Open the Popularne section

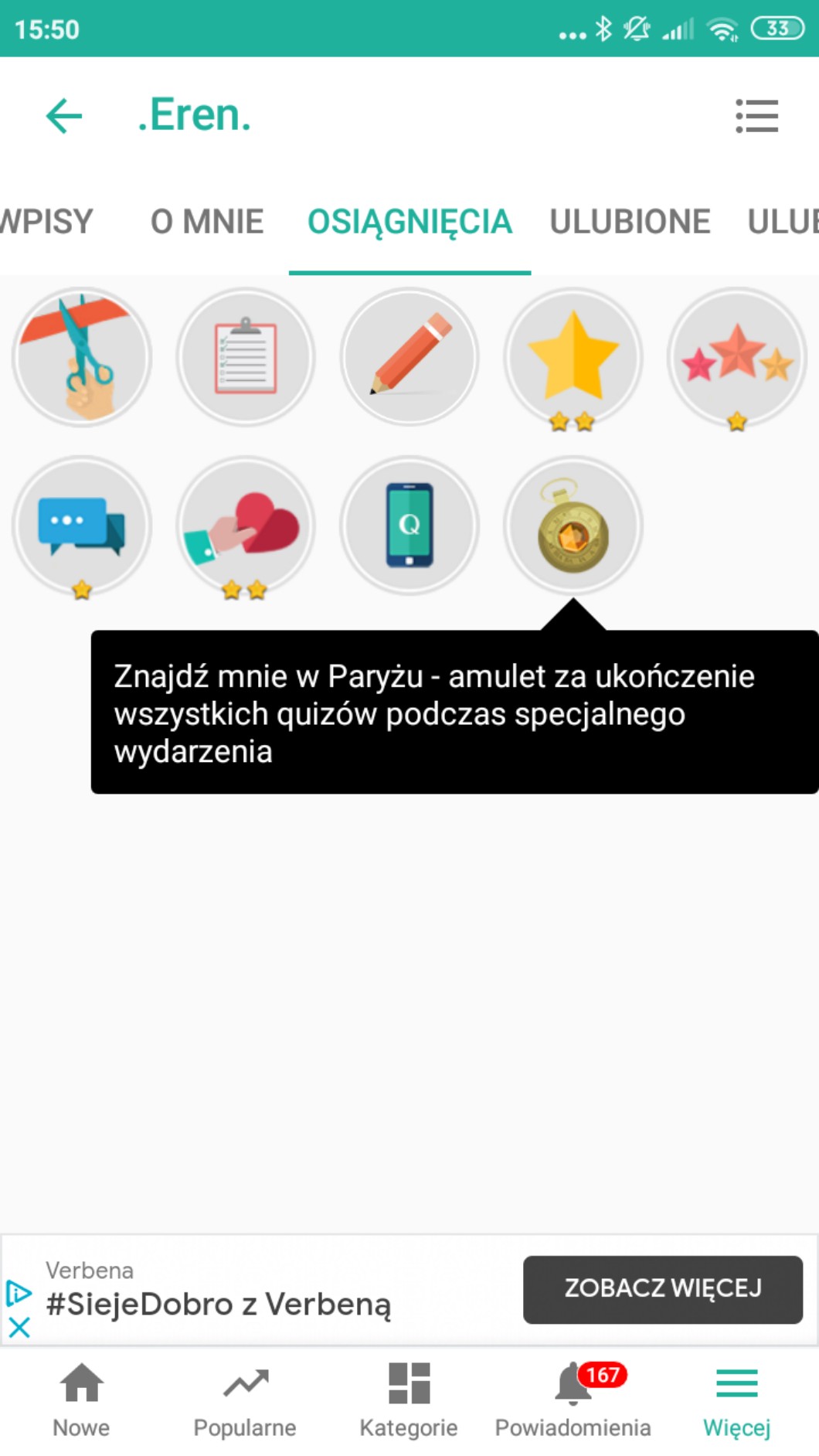[245, 1399]
